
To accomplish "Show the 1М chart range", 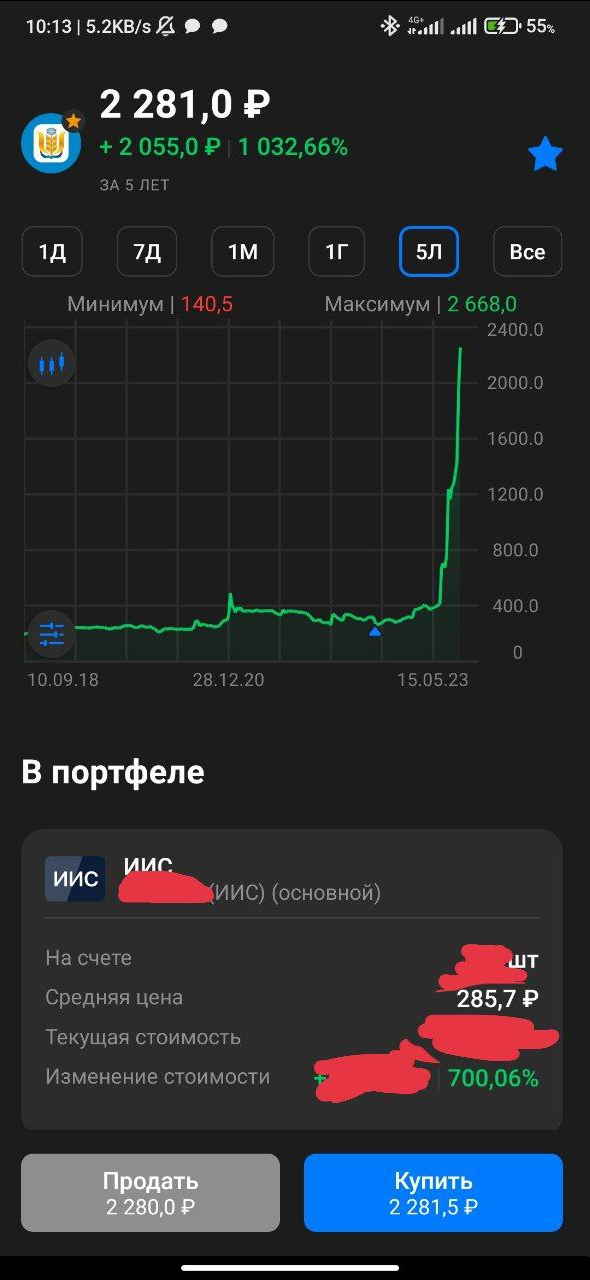I will [x=242, y=252].
